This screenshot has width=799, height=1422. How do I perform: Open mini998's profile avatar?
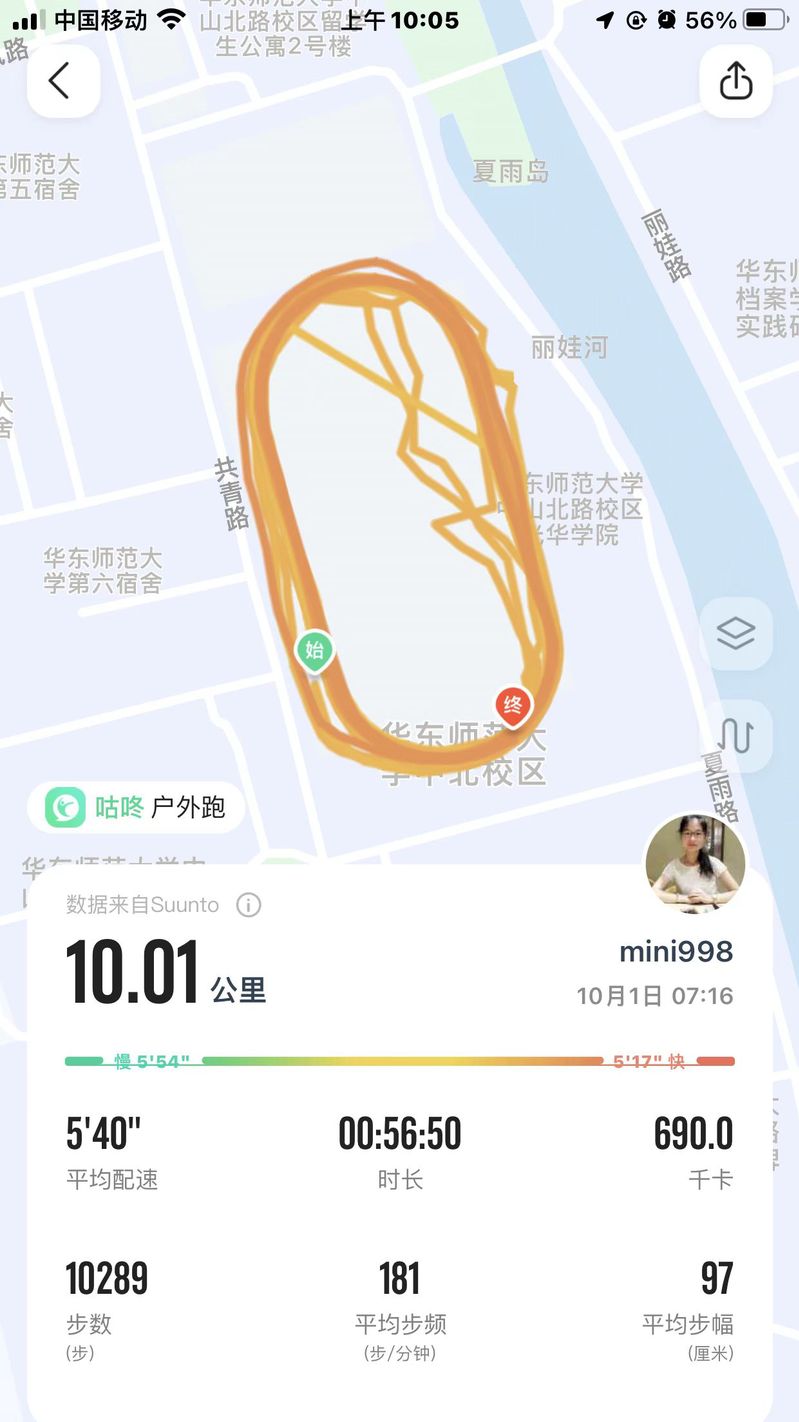(695, 863)
